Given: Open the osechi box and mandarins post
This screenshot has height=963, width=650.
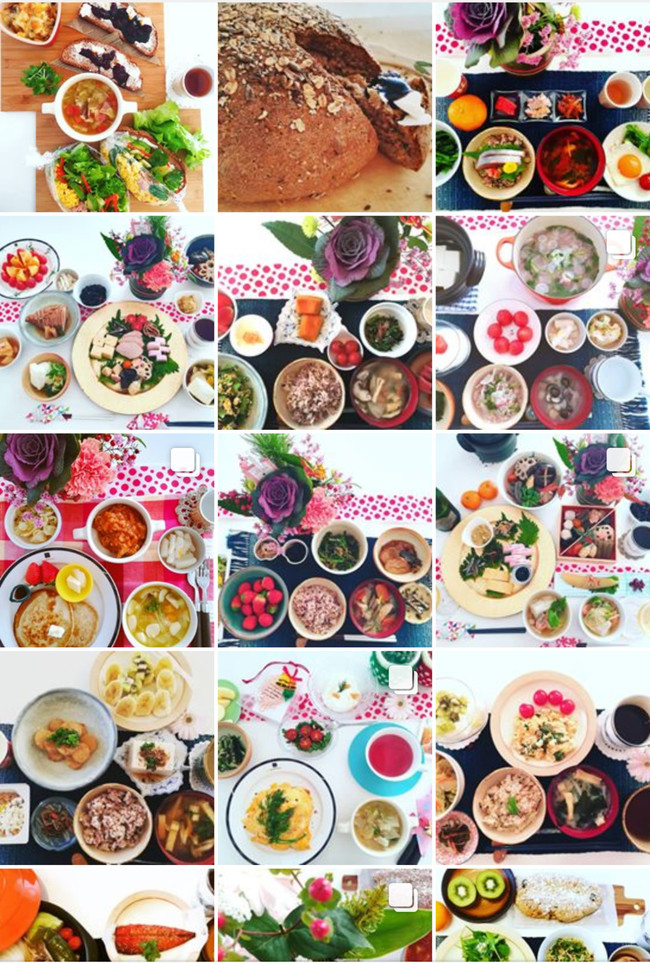Looking at the screenshot, I should pos(542,540).
